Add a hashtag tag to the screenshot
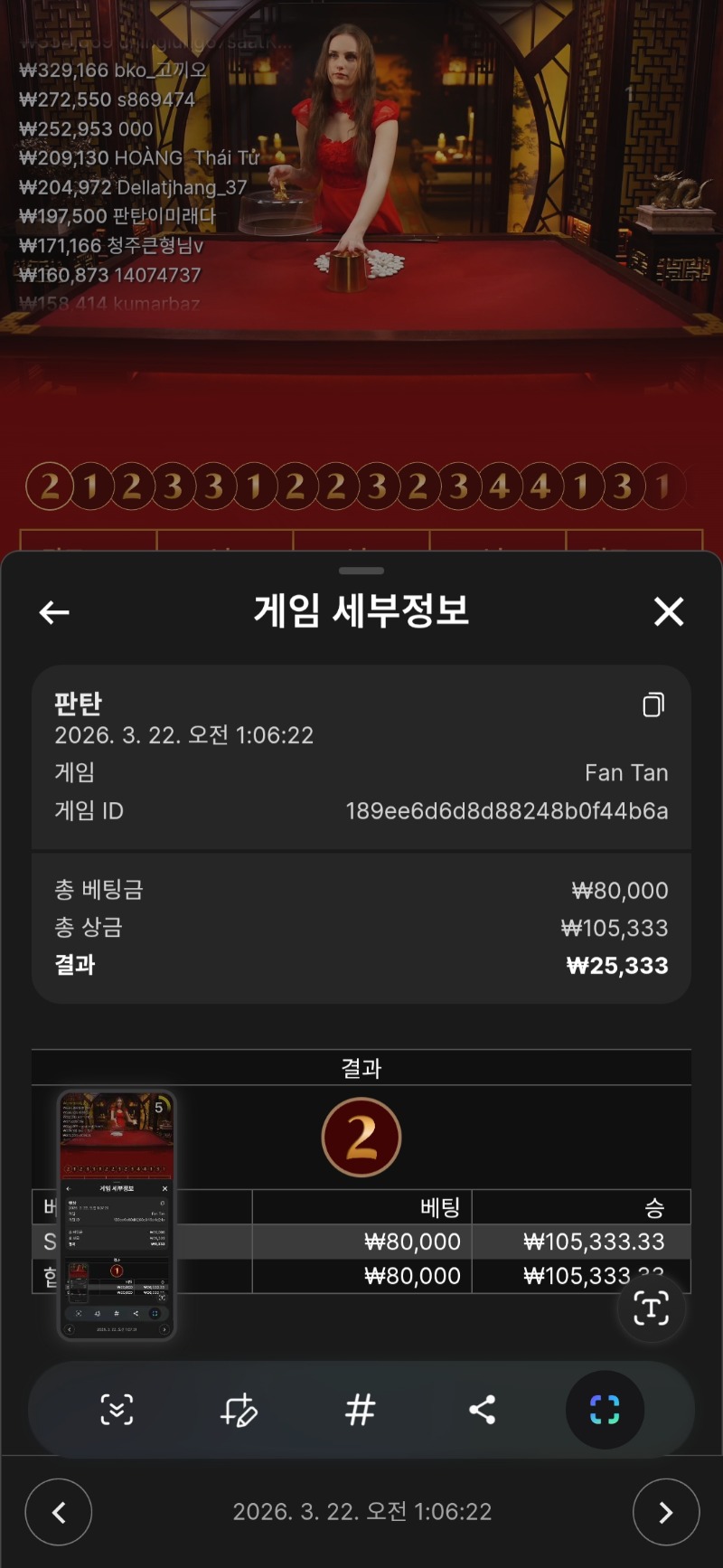This screenshot has width=723, height=1568. pos(360,1410)
